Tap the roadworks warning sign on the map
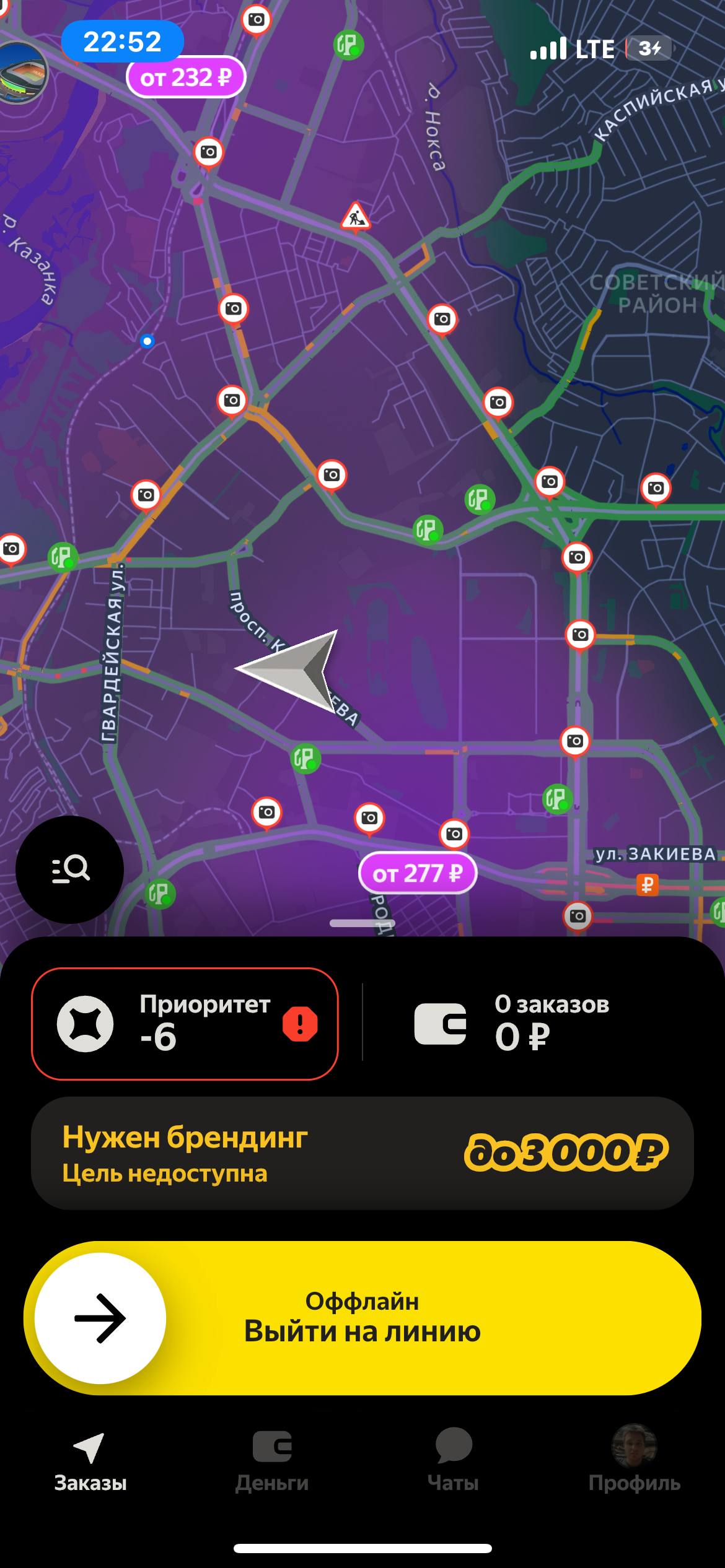The image size is (725, 1568). 355,217
